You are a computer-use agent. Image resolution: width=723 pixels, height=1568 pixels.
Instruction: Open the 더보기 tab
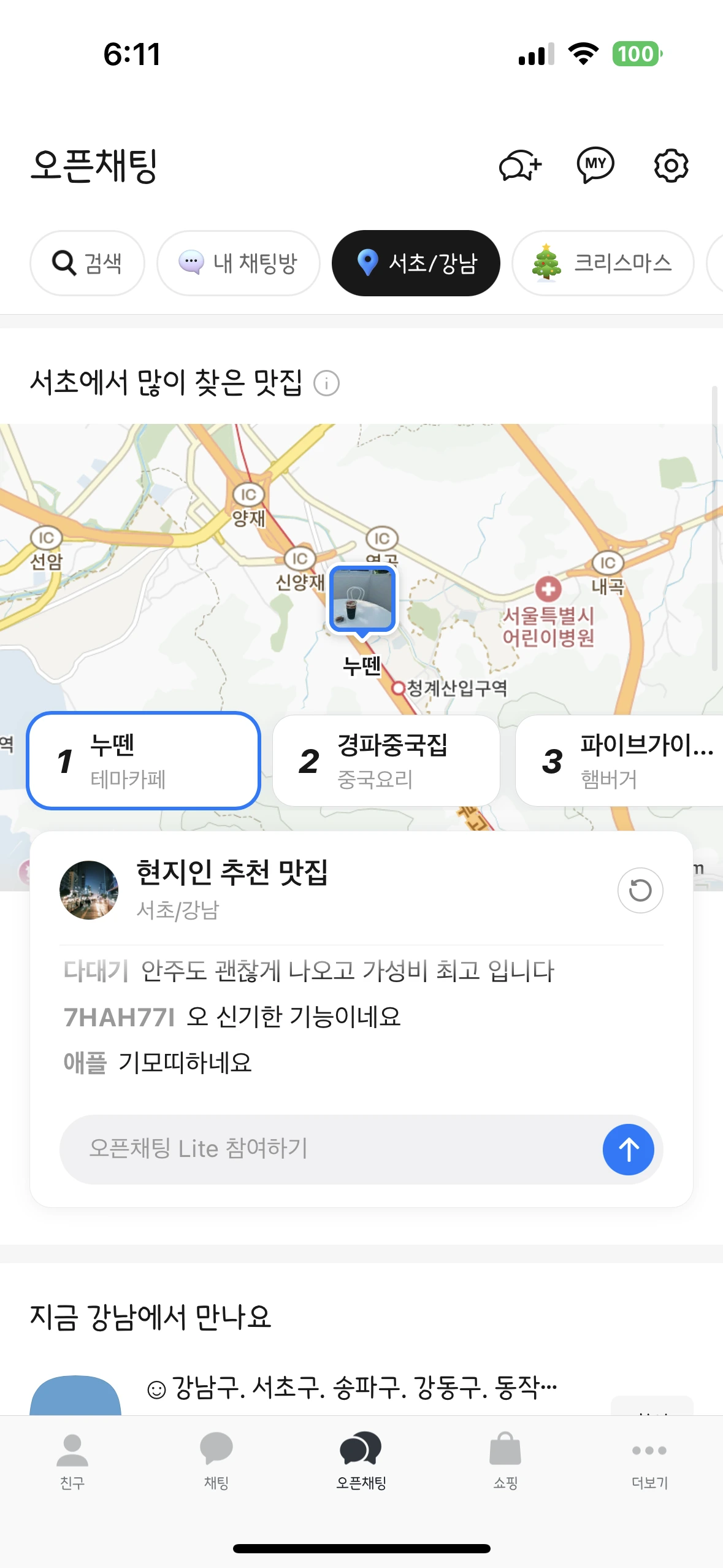tap(649, 1461)
